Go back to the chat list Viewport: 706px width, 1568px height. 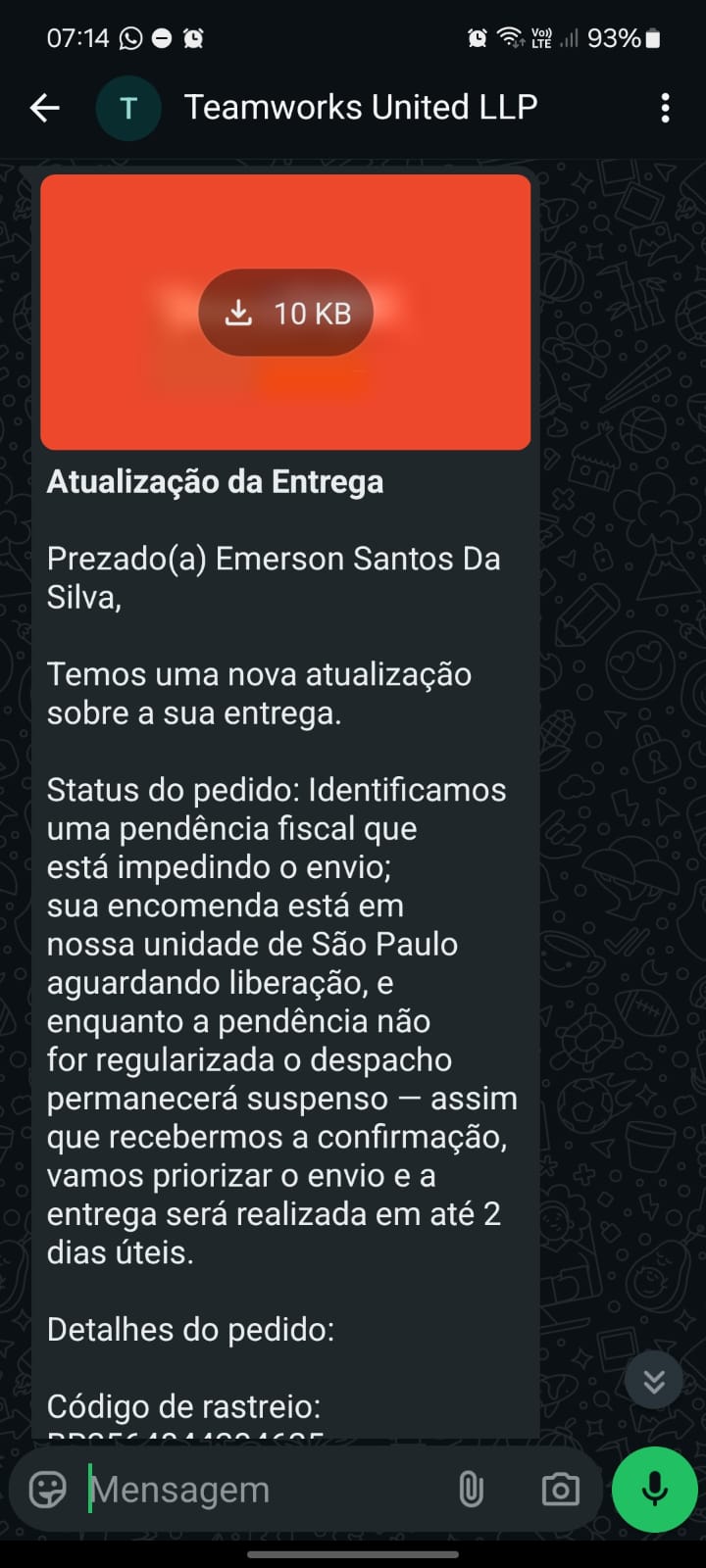(x=45, y=108)
